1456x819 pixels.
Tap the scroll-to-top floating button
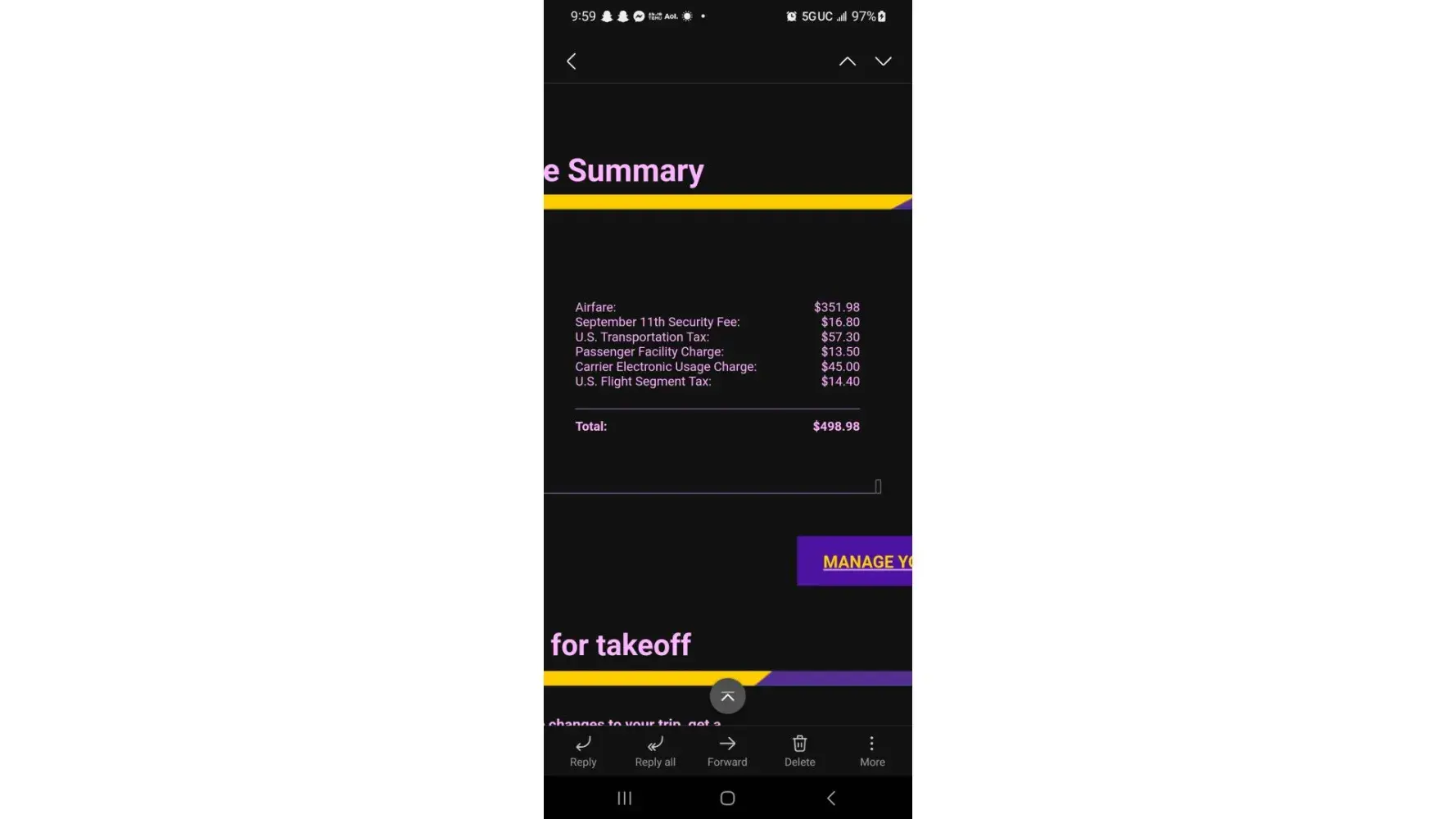coord(727,697)
